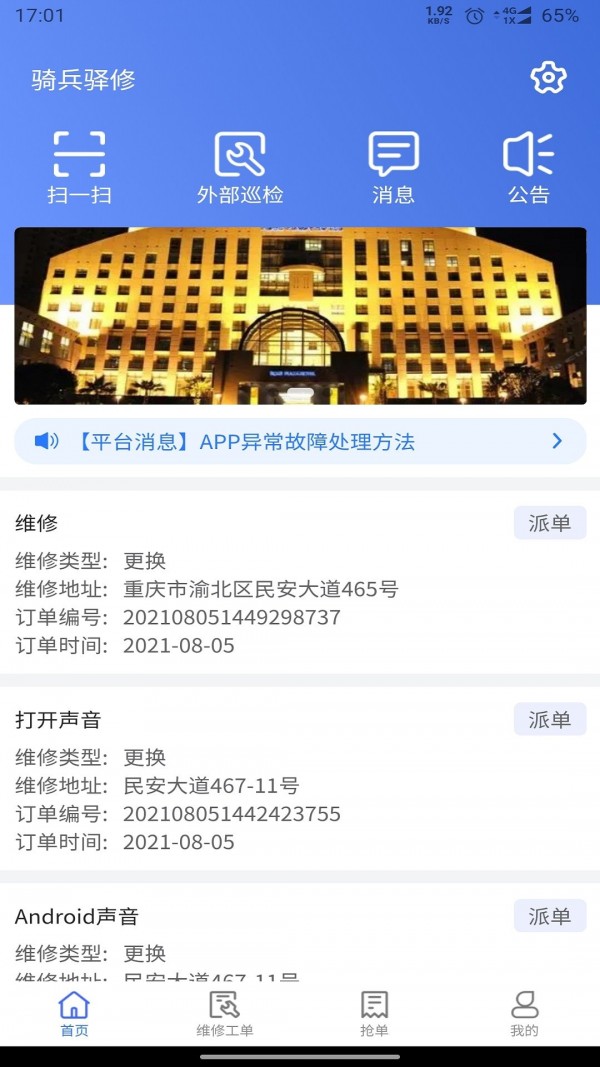Open 消息 messages
Viewport: 600px width, 1067px height.
[x=393, y=167]
